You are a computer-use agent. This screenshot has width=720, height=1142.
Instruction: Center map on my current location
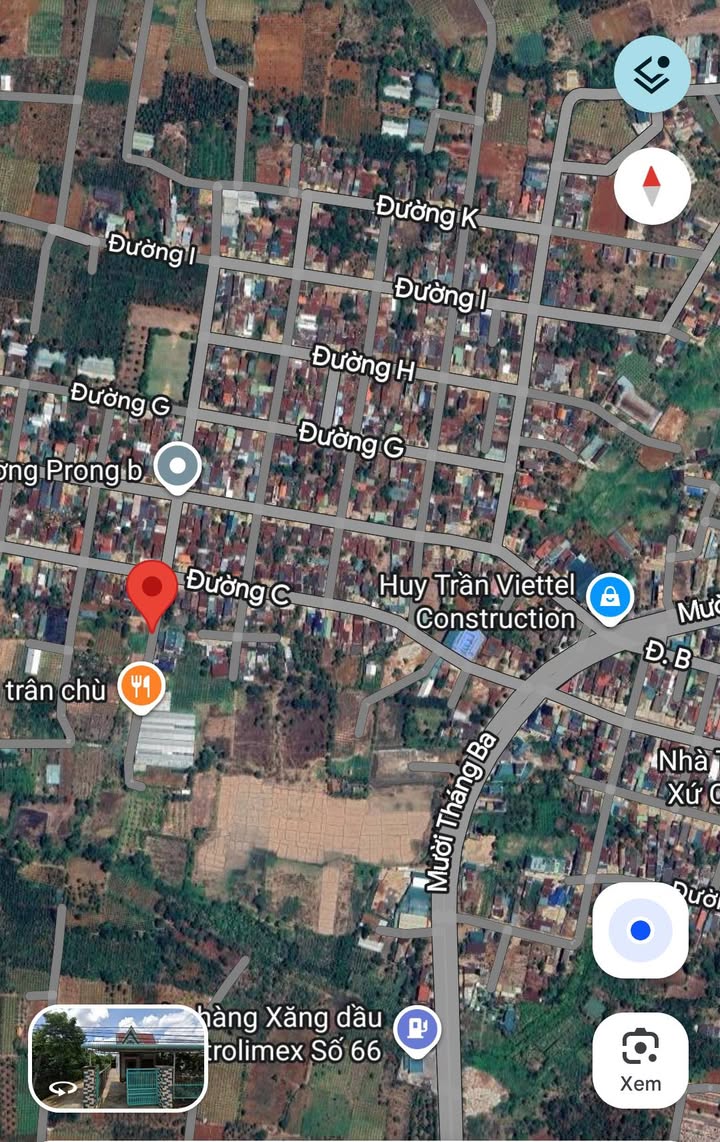click(x=640, y=931)
